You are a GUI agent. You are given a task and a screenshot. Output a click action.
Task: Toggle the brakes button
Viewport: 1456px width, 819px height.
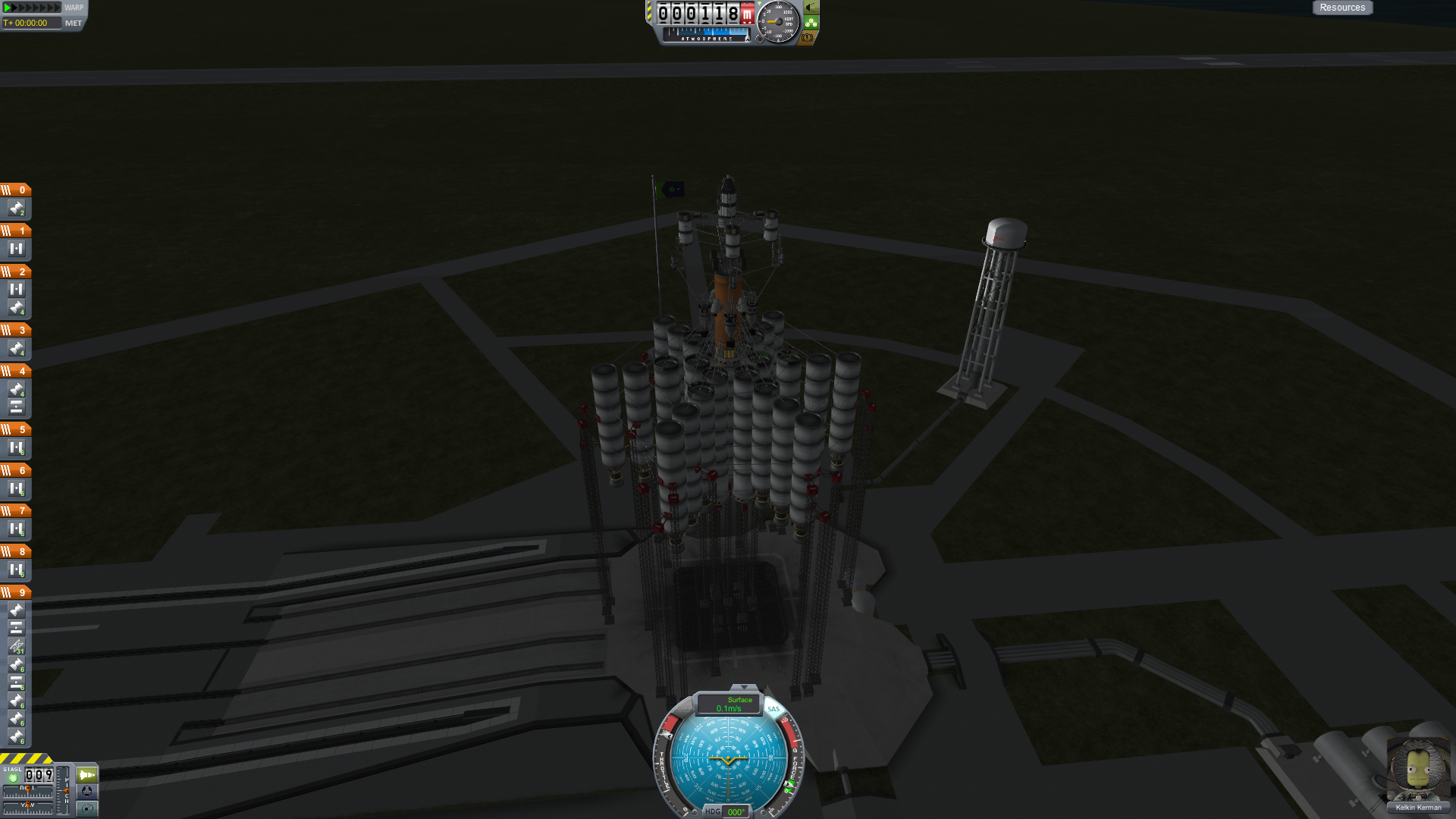tap(808, 37)
